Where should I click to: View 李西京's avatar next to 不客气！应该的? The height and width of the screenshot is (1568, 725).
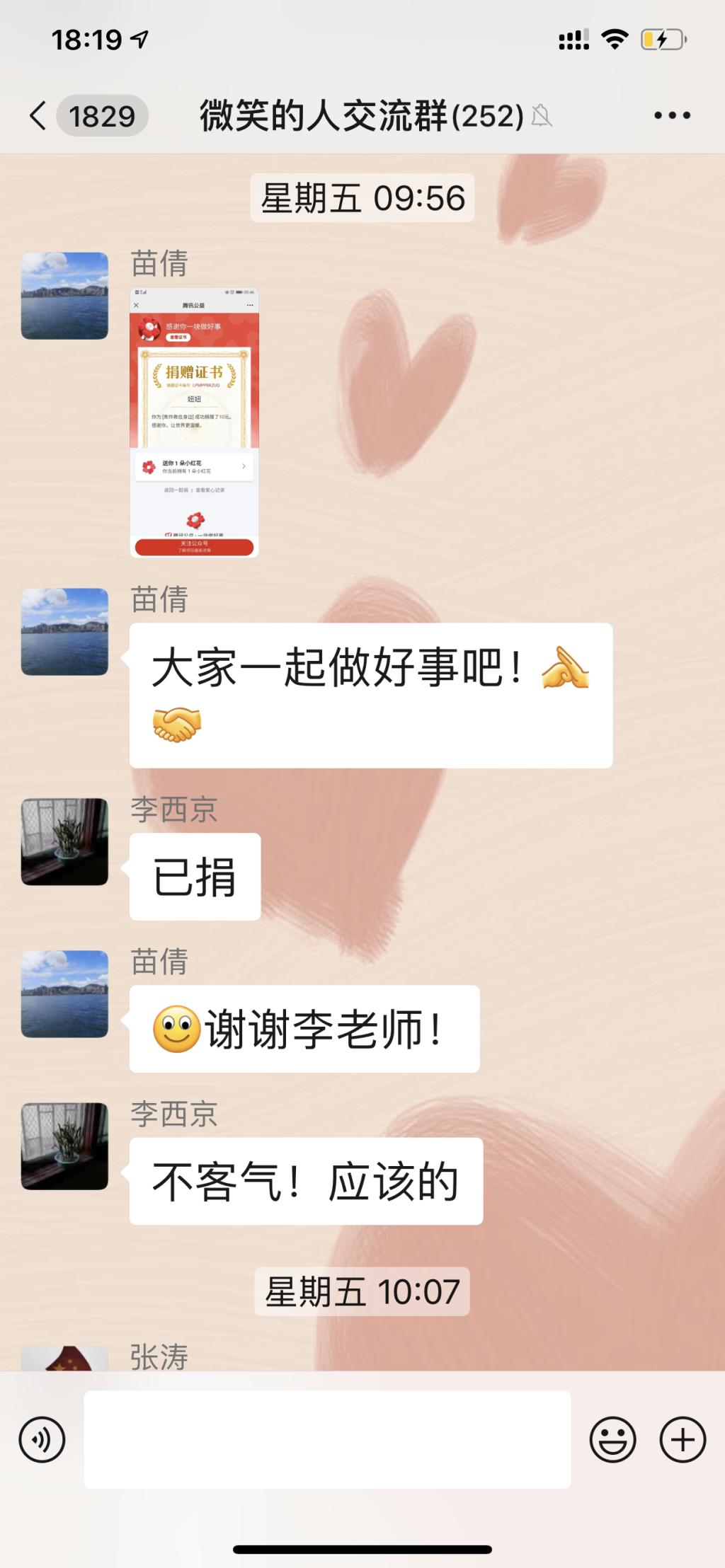[x=64, y=1146]
